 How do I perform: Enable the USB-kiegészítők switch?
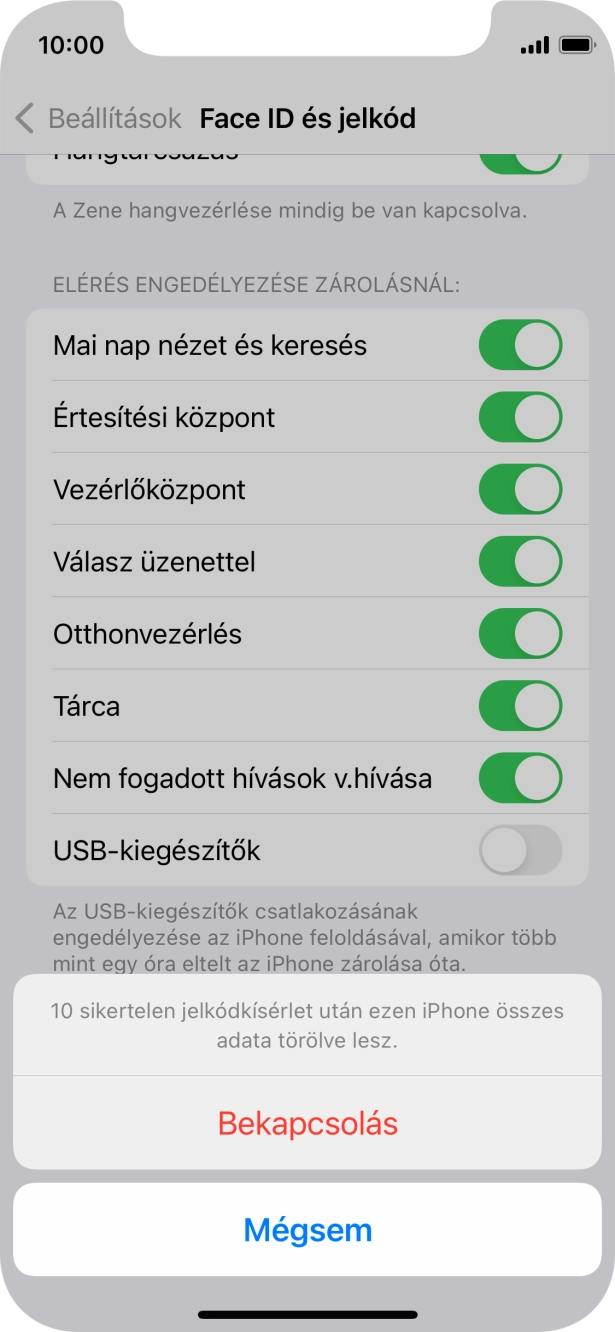tap(520, 851)
